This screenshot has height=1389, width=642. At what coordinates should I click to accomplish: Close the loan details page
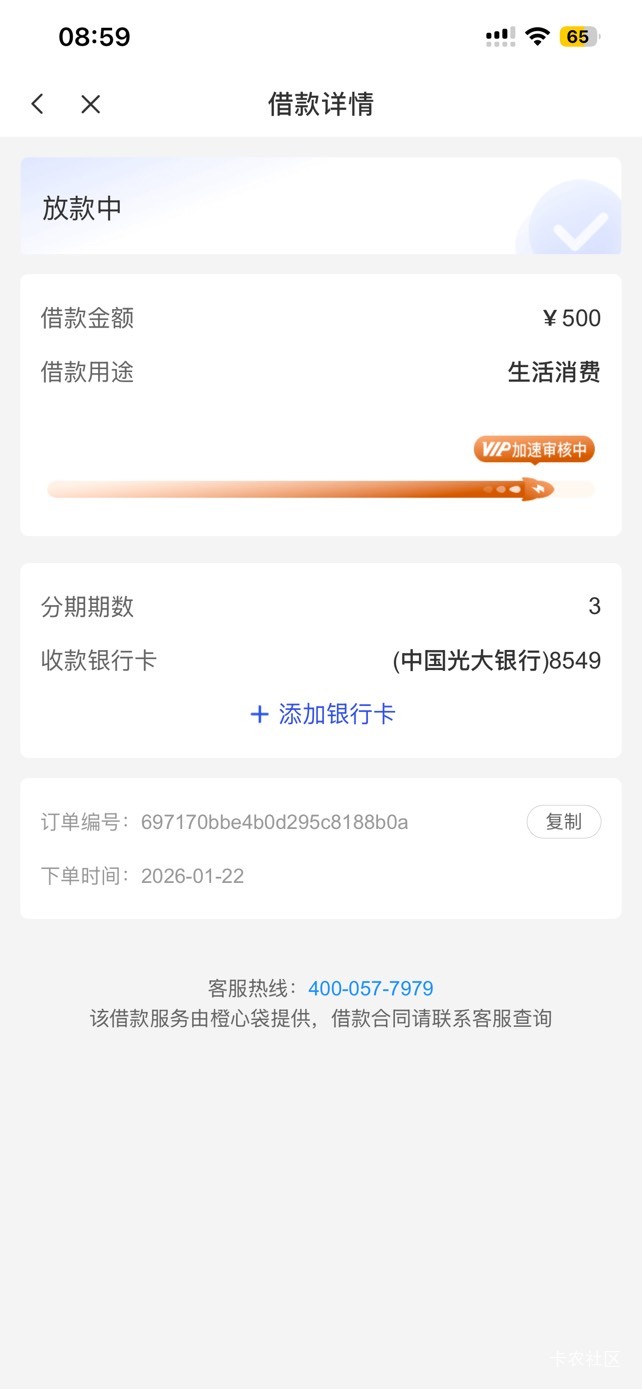tap(91, 104)
